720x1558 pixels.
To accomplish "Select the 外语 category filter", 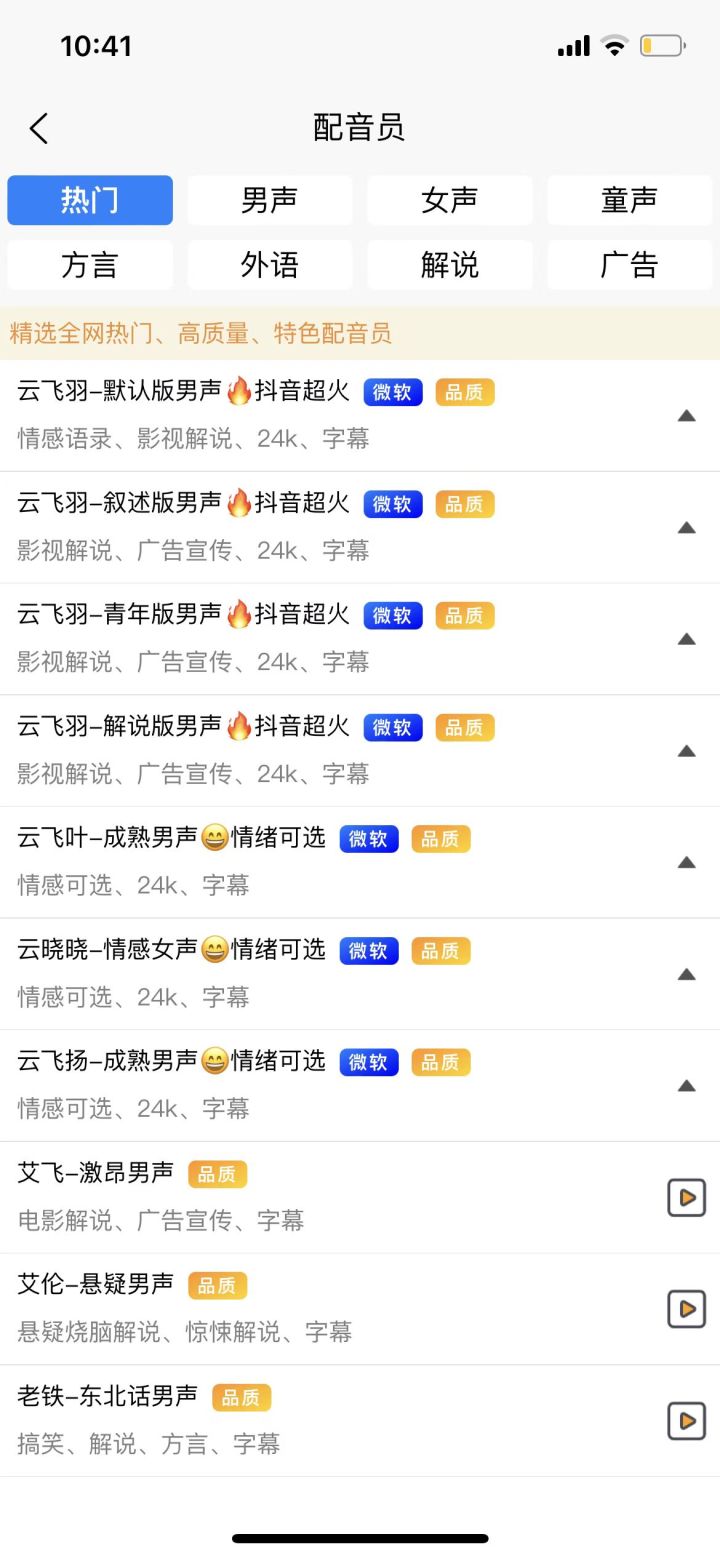I will tap(270, 265).
